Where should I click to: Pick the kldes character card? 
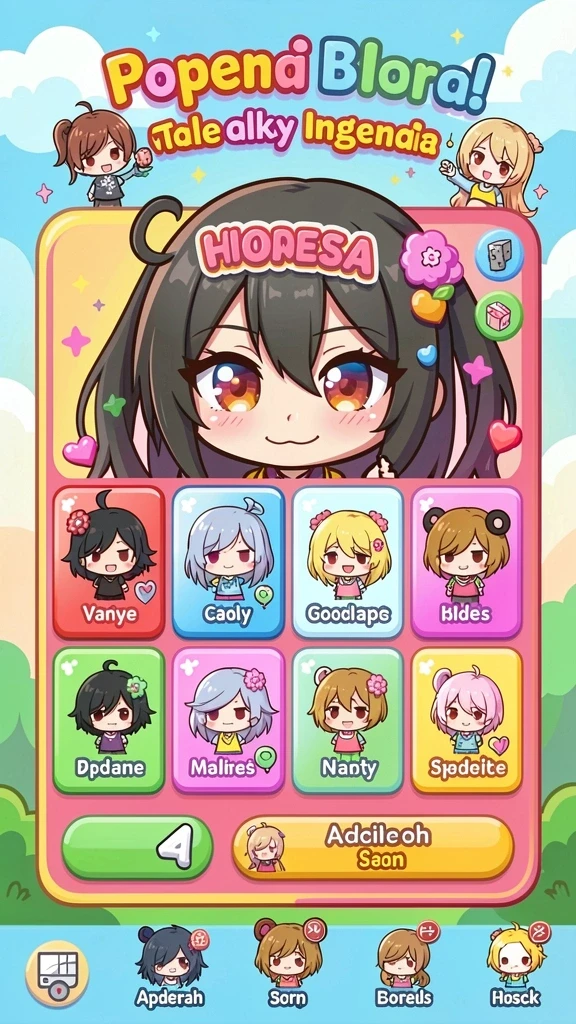(x=467, y=562)
